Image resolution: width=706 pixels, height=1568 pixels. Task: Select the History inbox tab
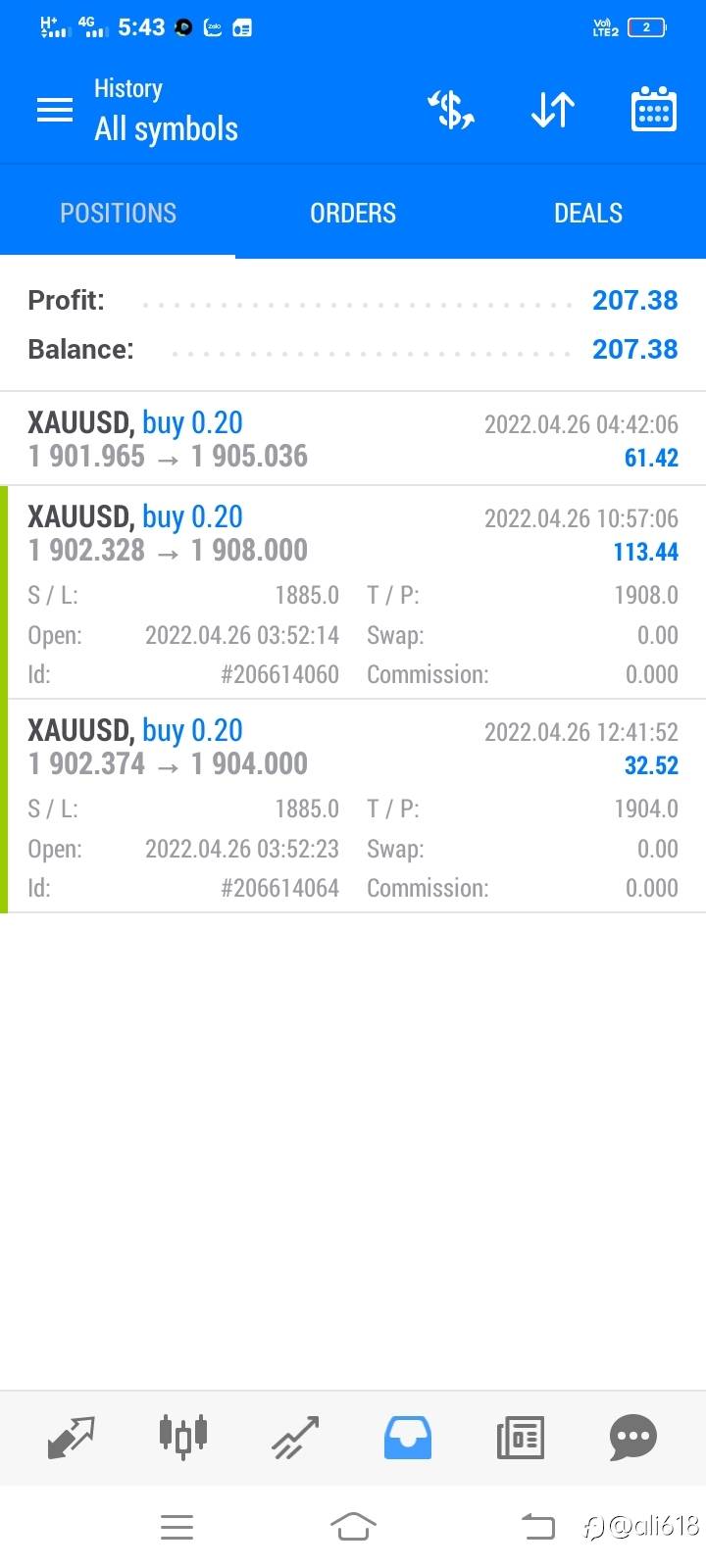407,1437
